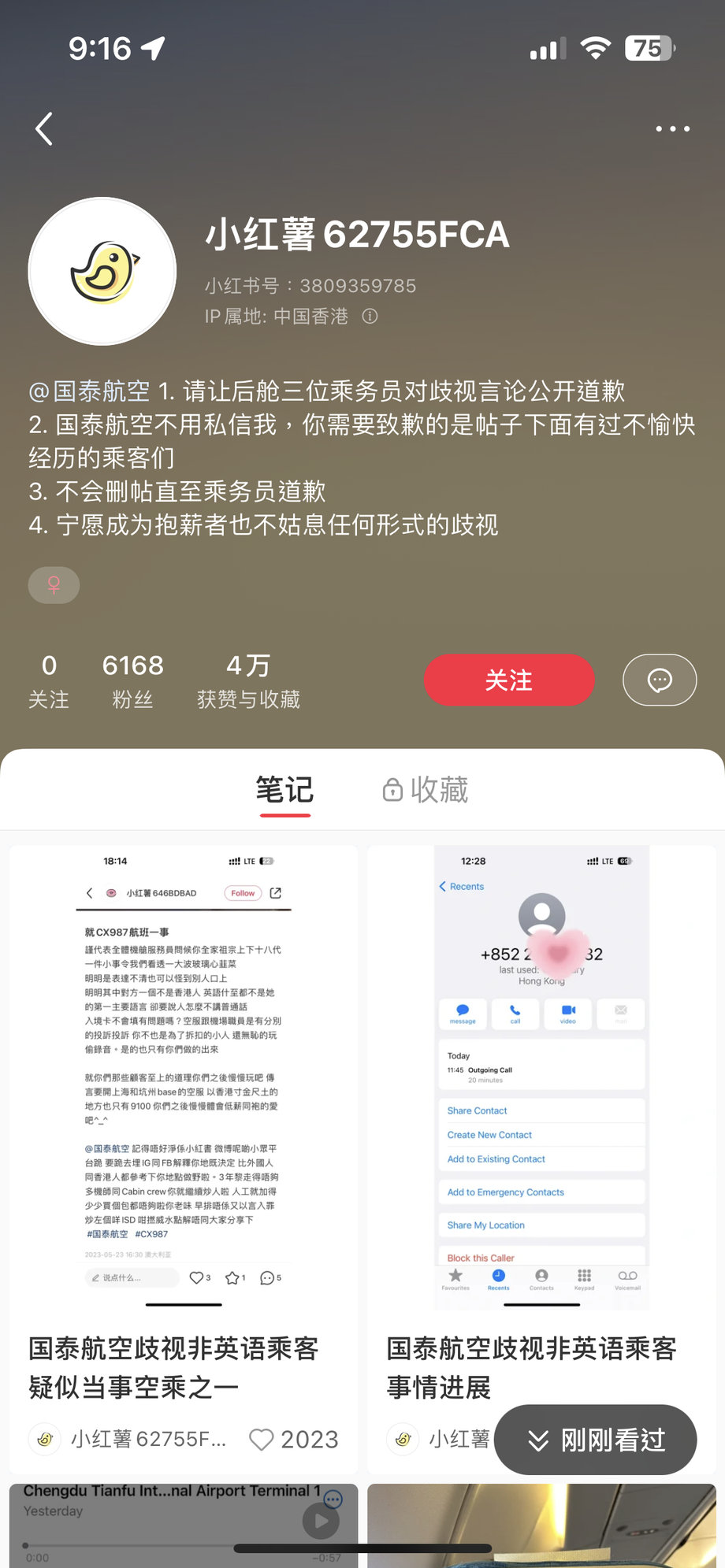Open the three-dot overflow menu
The image size is (725, 1568).
tap(672, 128)
